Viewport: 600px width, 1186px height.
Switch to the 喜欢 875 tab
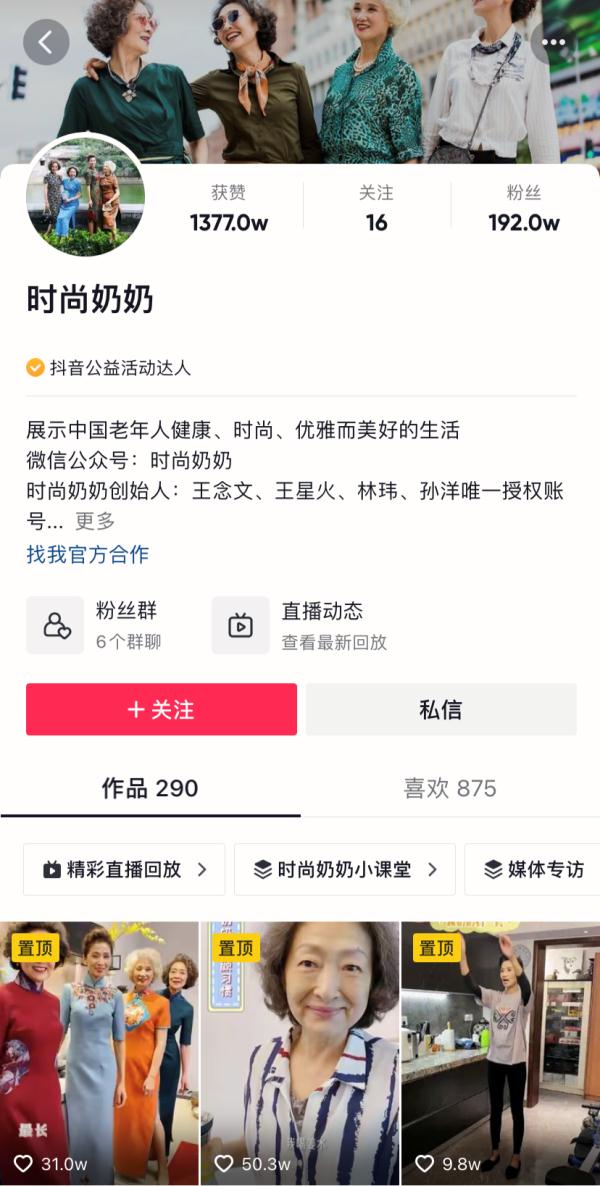pos(450,788)
